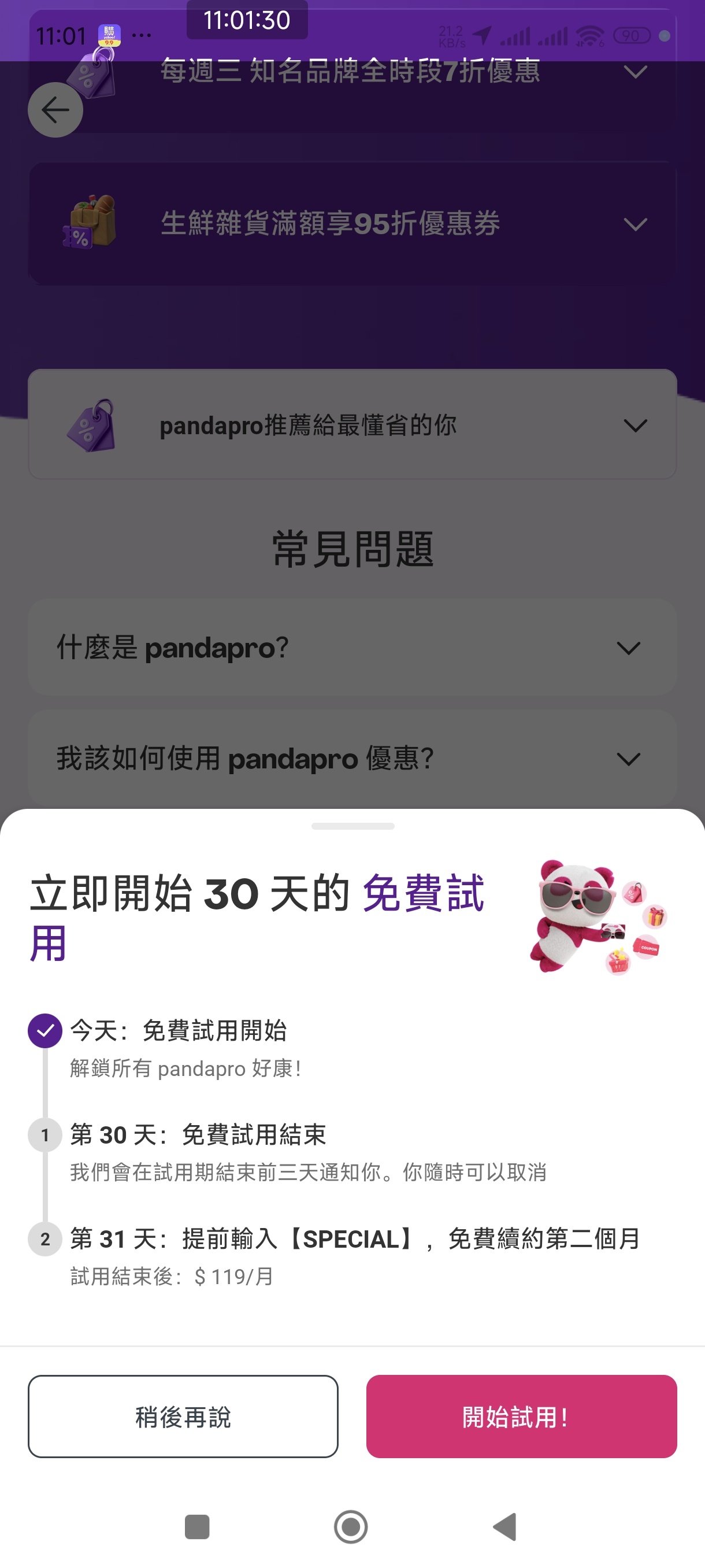
Task: Tap the system back navigation button
Action: coord(505,1526)
